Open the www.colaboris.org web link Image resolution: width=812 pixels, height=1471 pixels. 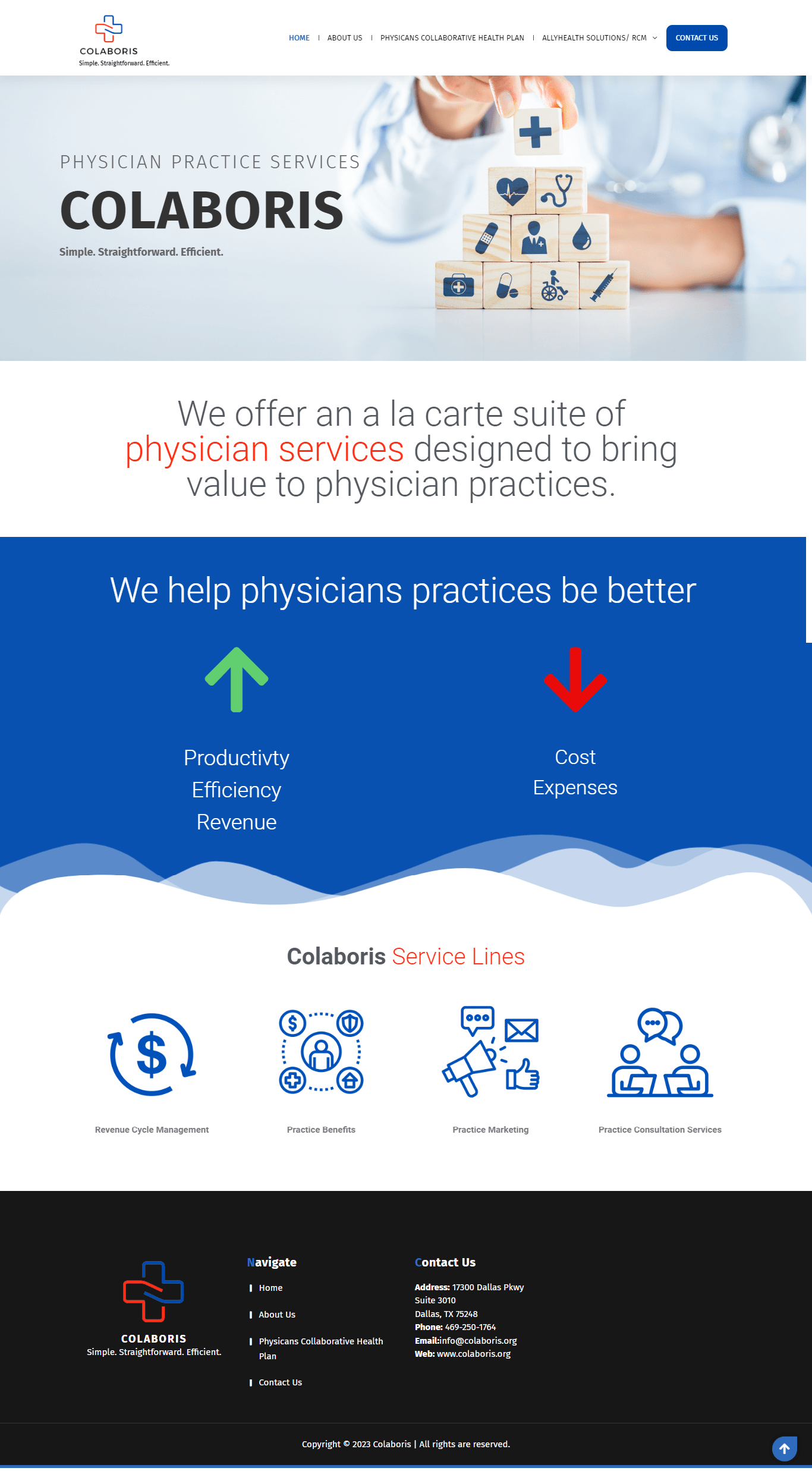pos(474,1354)
